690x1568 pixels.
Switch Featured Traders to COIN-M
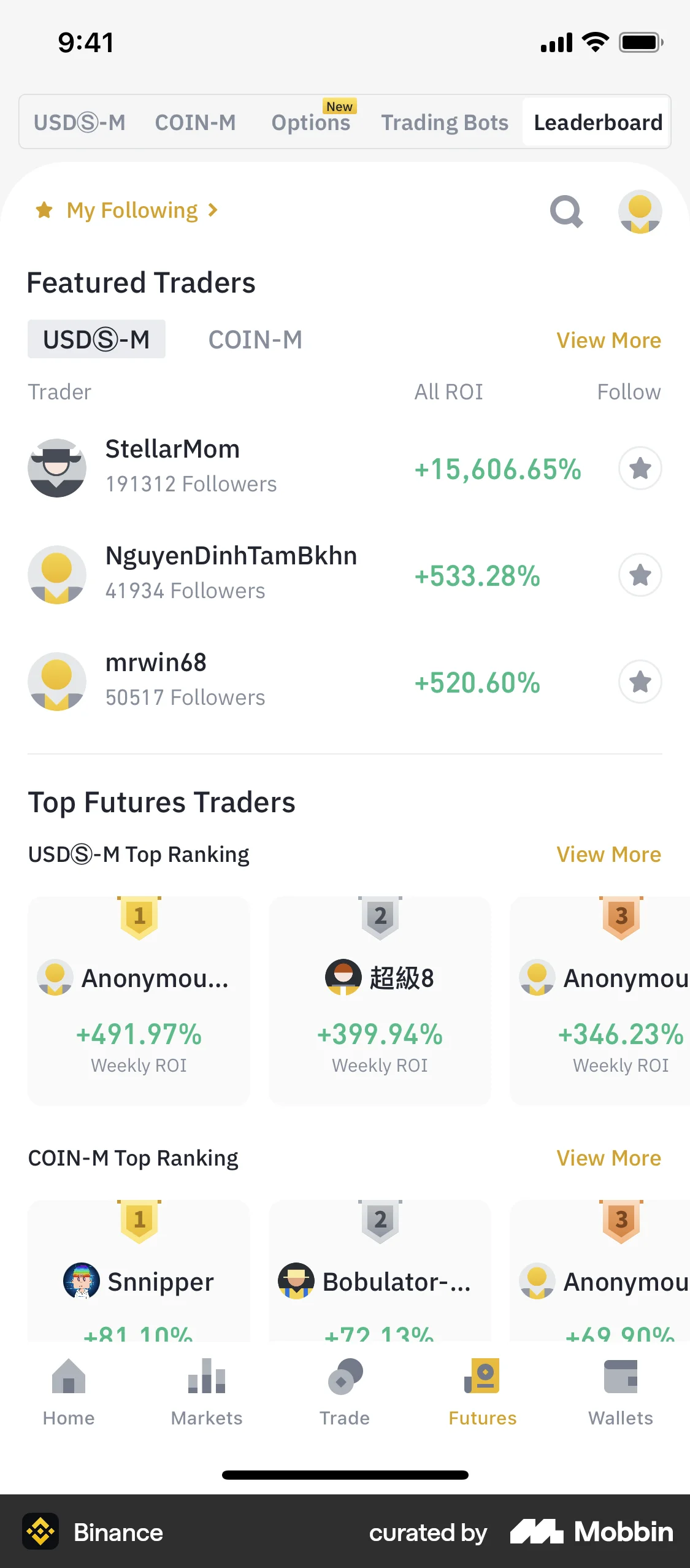point(256,339)
